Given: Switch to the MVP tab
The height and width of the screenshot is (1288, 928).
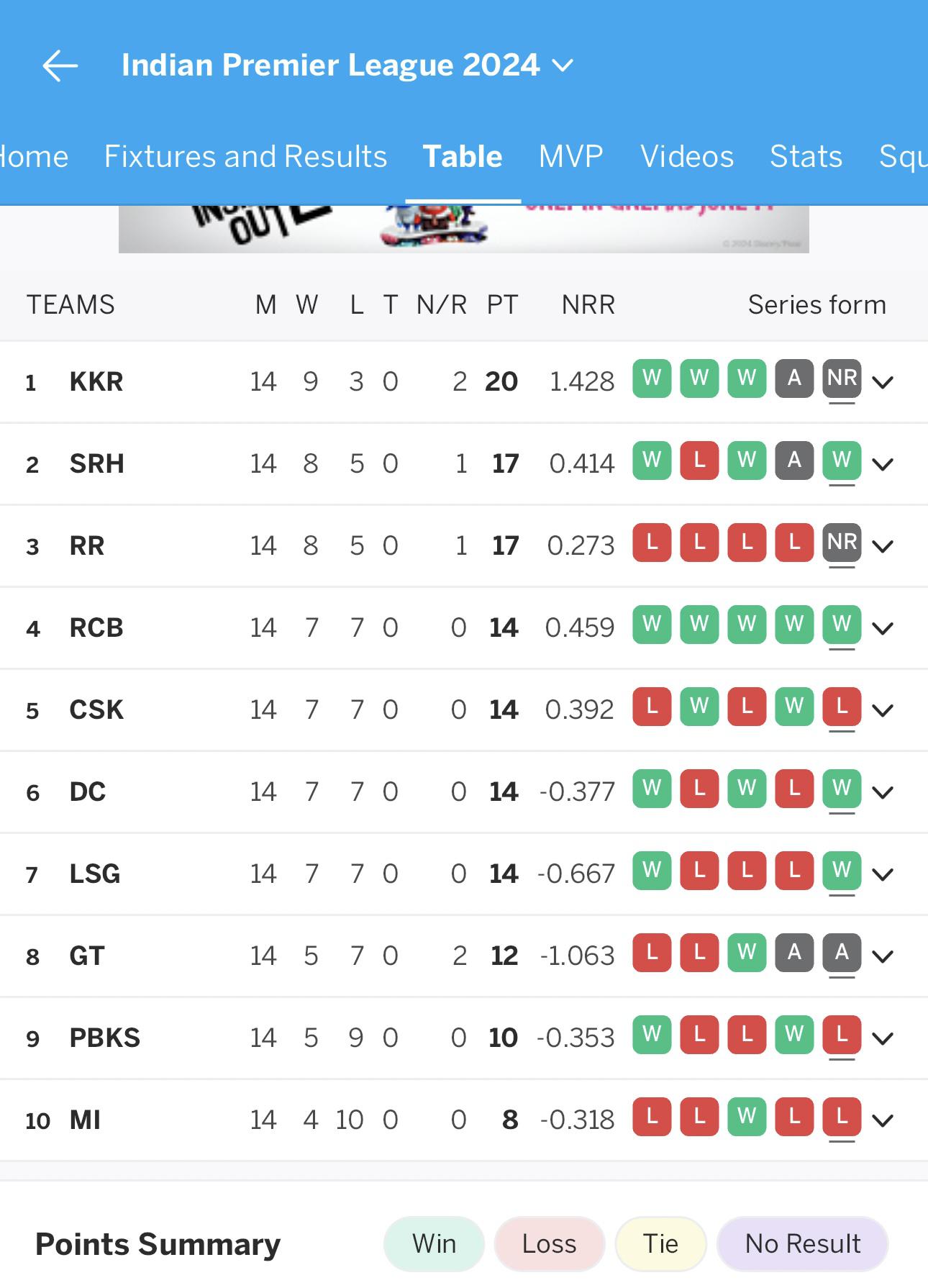Looking at the screenshot, I should [x=570, y=156].
